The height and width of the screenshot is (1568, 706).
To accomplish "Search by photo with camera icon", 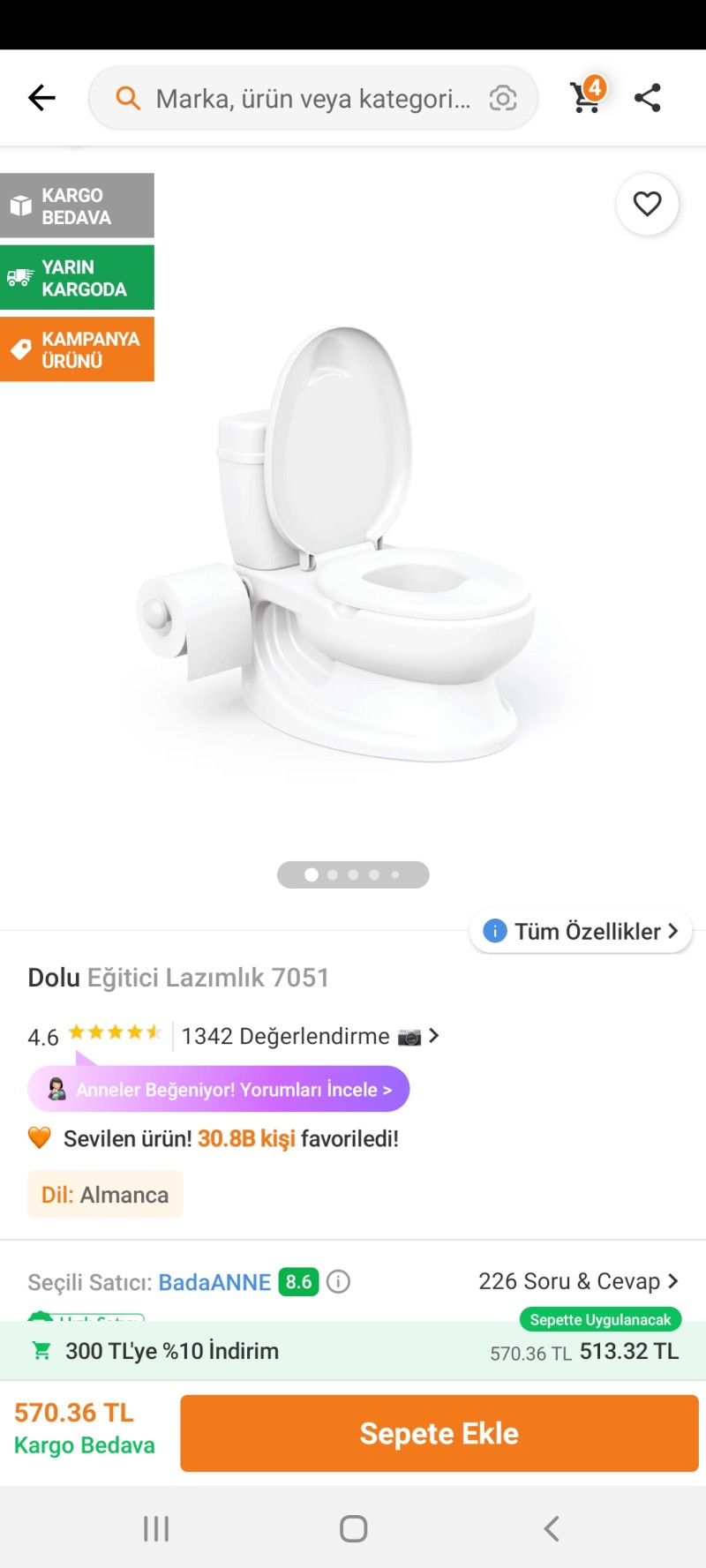I will coord(503,98).
